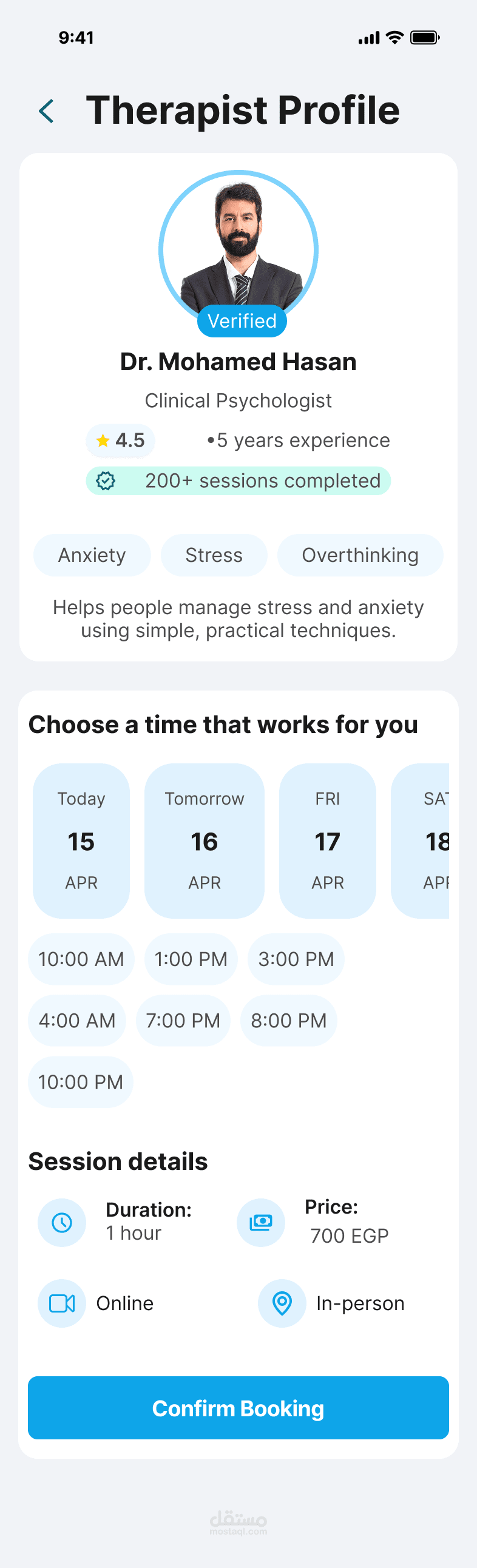Choose the Online session option

[x=96, y=1303]
